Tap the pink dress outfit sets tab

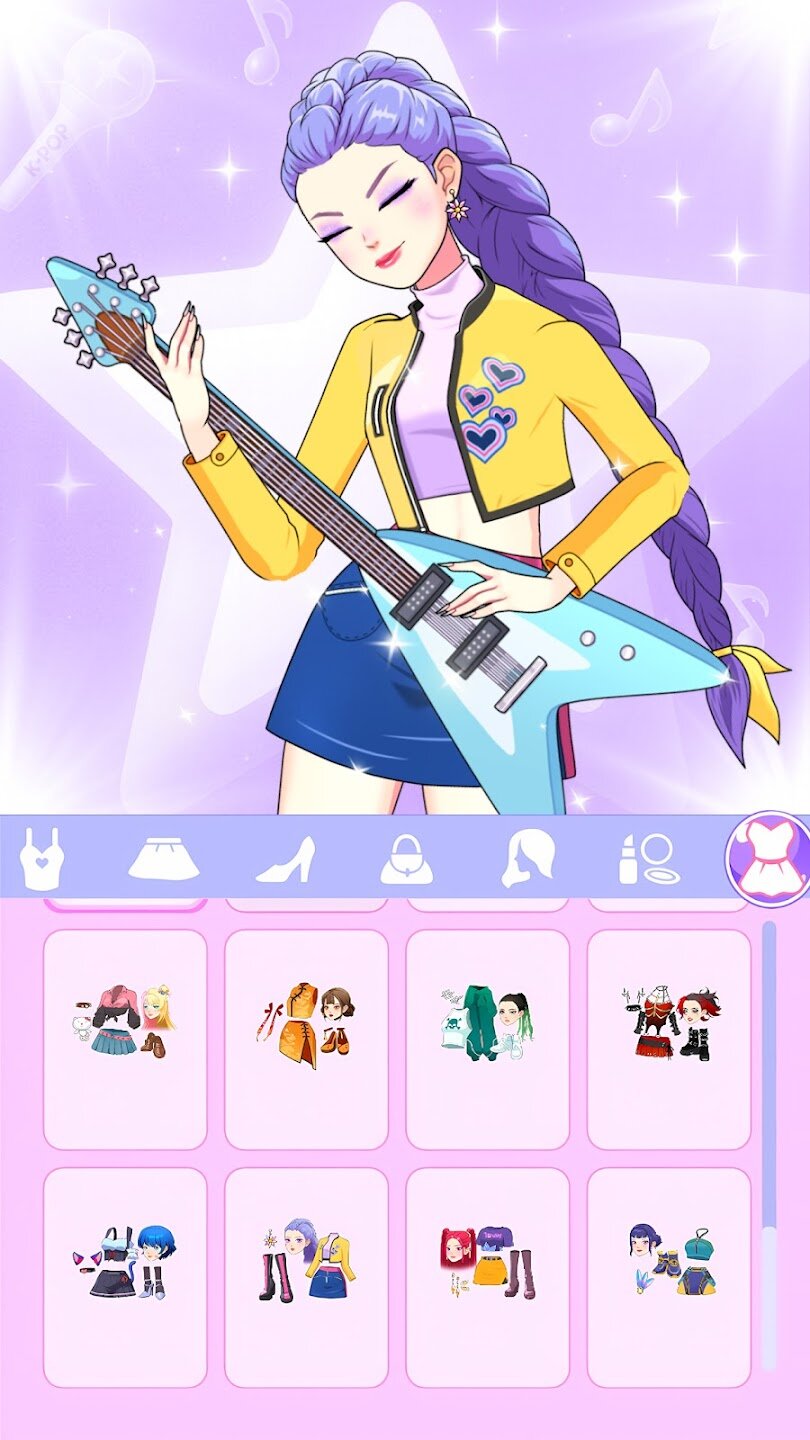pos(767,859)
